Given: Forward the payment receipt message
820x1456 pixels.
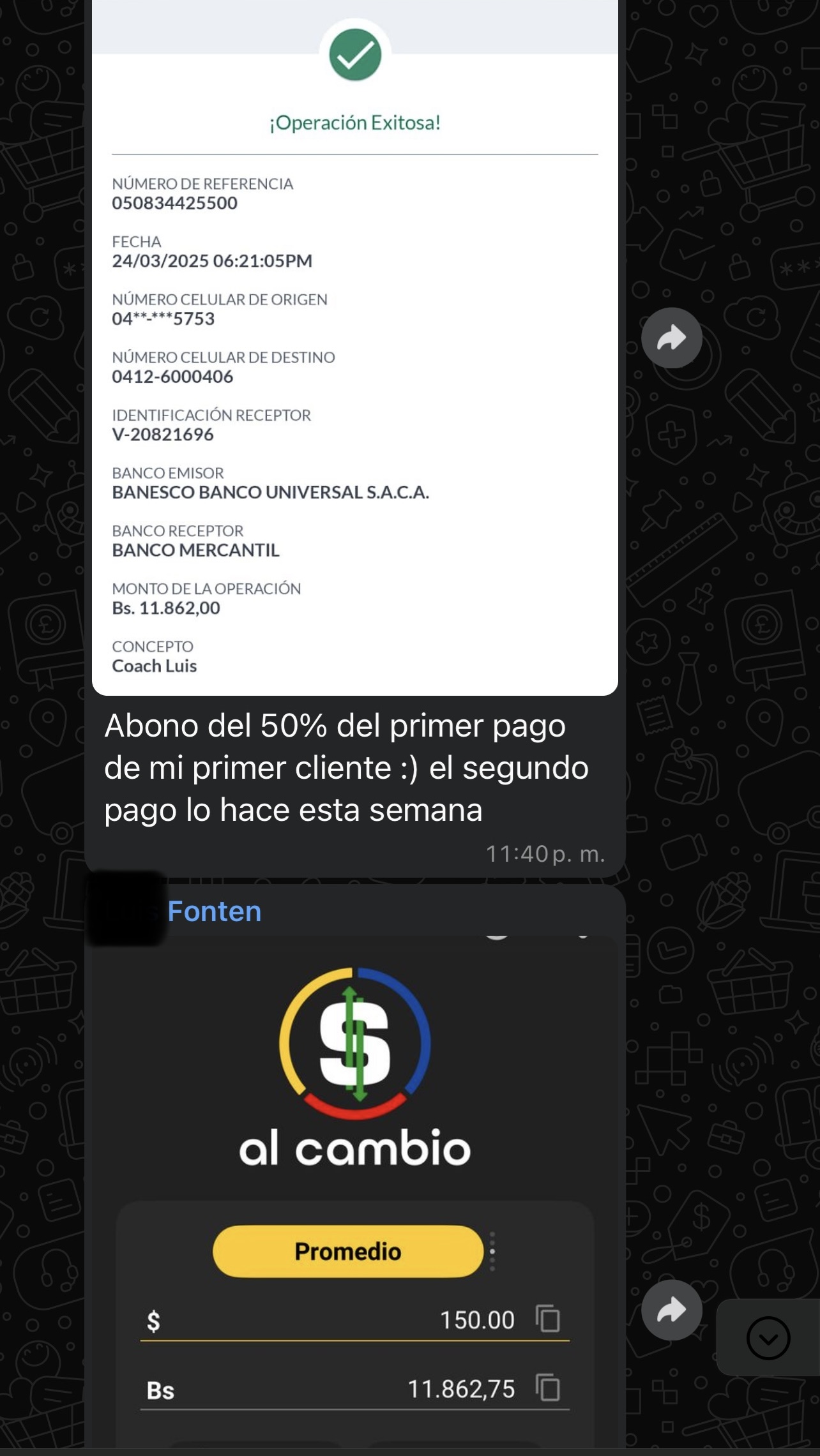Looking at the screenshot, I should click(671, 338).
